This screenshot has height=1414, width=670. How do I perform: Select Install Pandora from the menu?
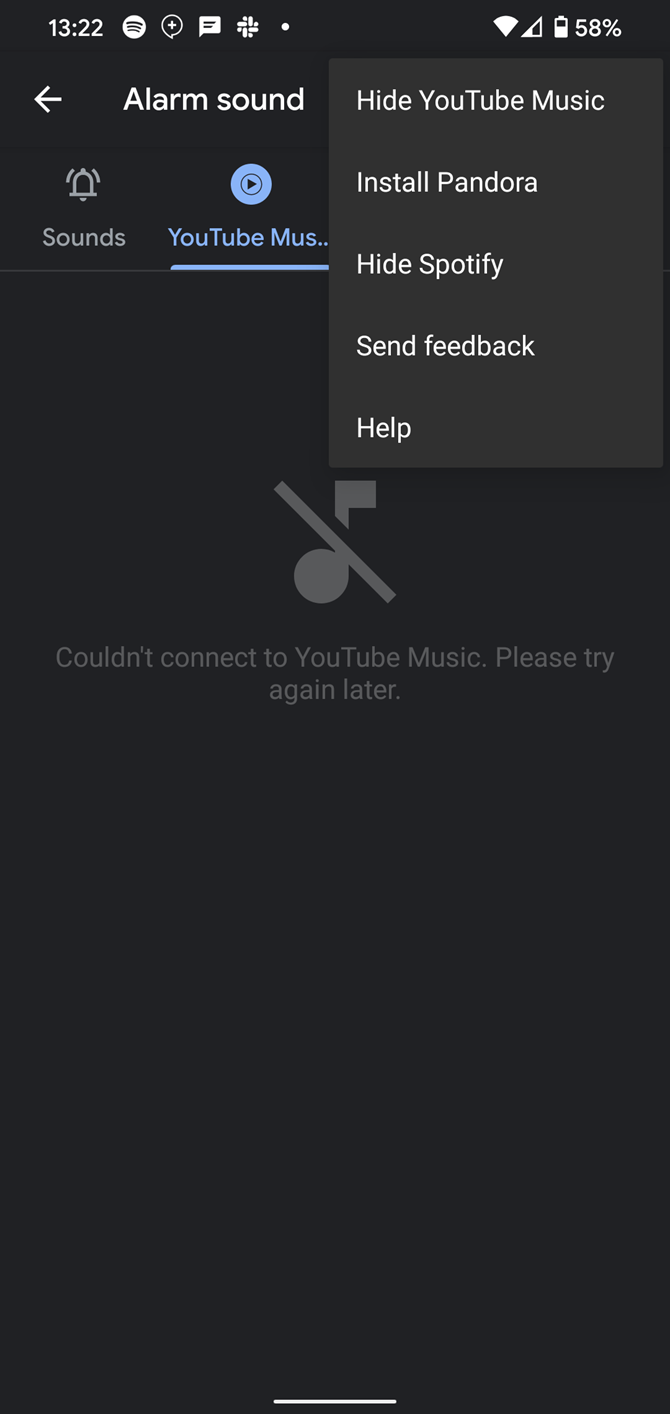point(447,183)
